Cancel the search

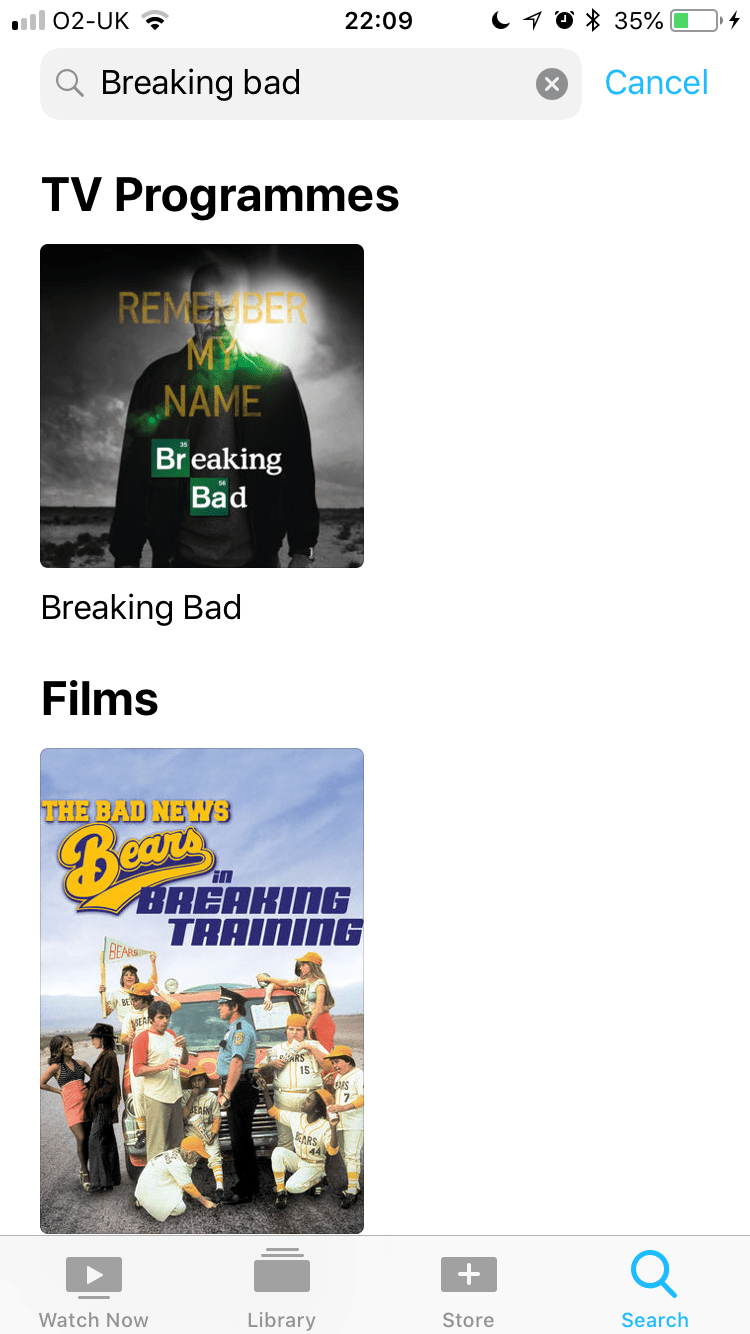pyautogui.click(x=656, y=83)
